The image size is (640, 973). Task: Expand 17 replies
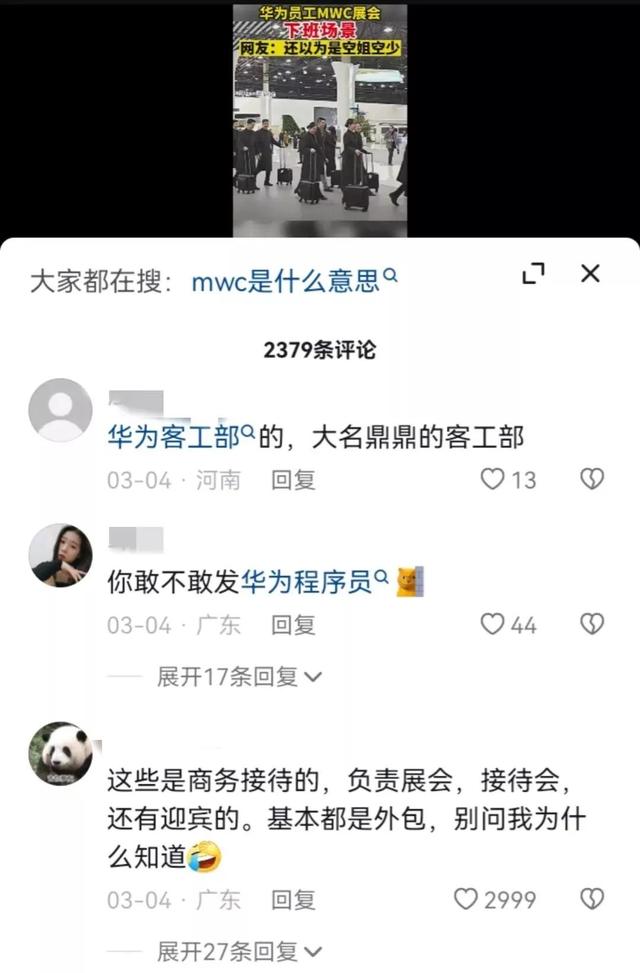point(238,677)
